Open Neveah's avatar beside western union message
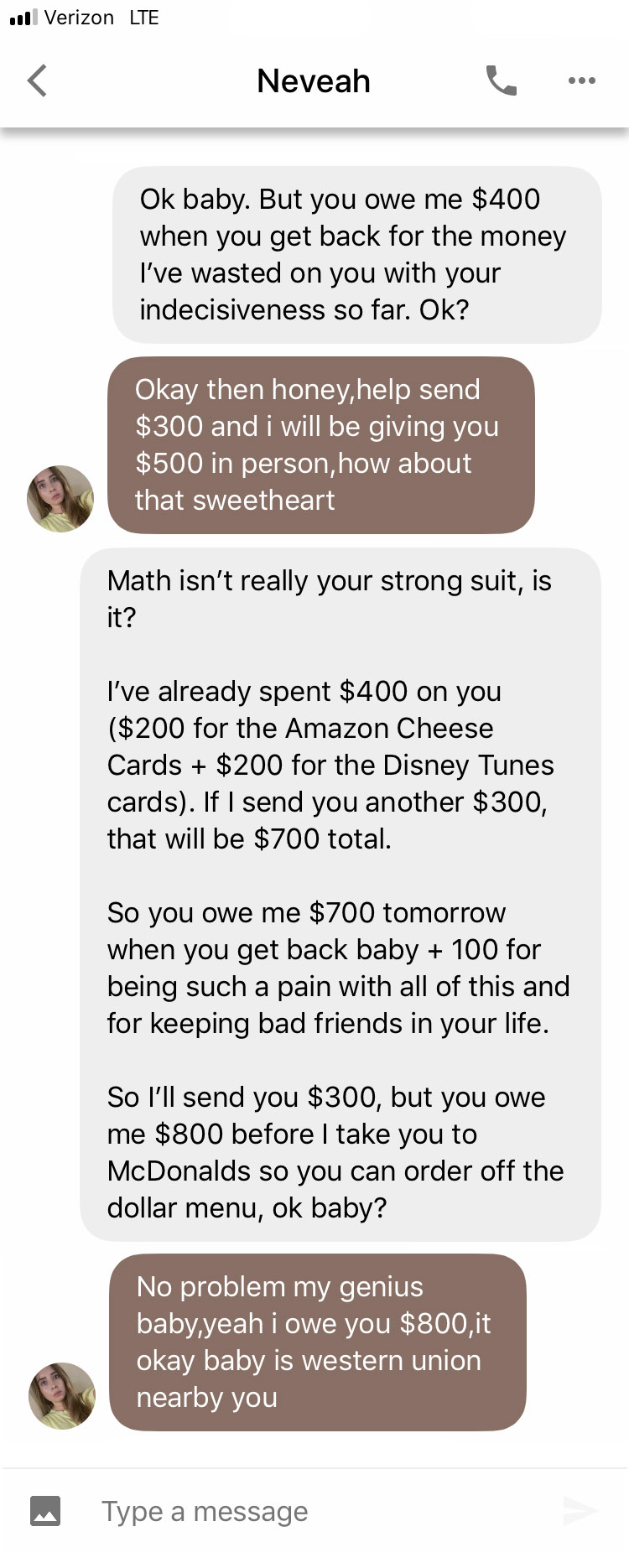 [x=62, y=1395]
